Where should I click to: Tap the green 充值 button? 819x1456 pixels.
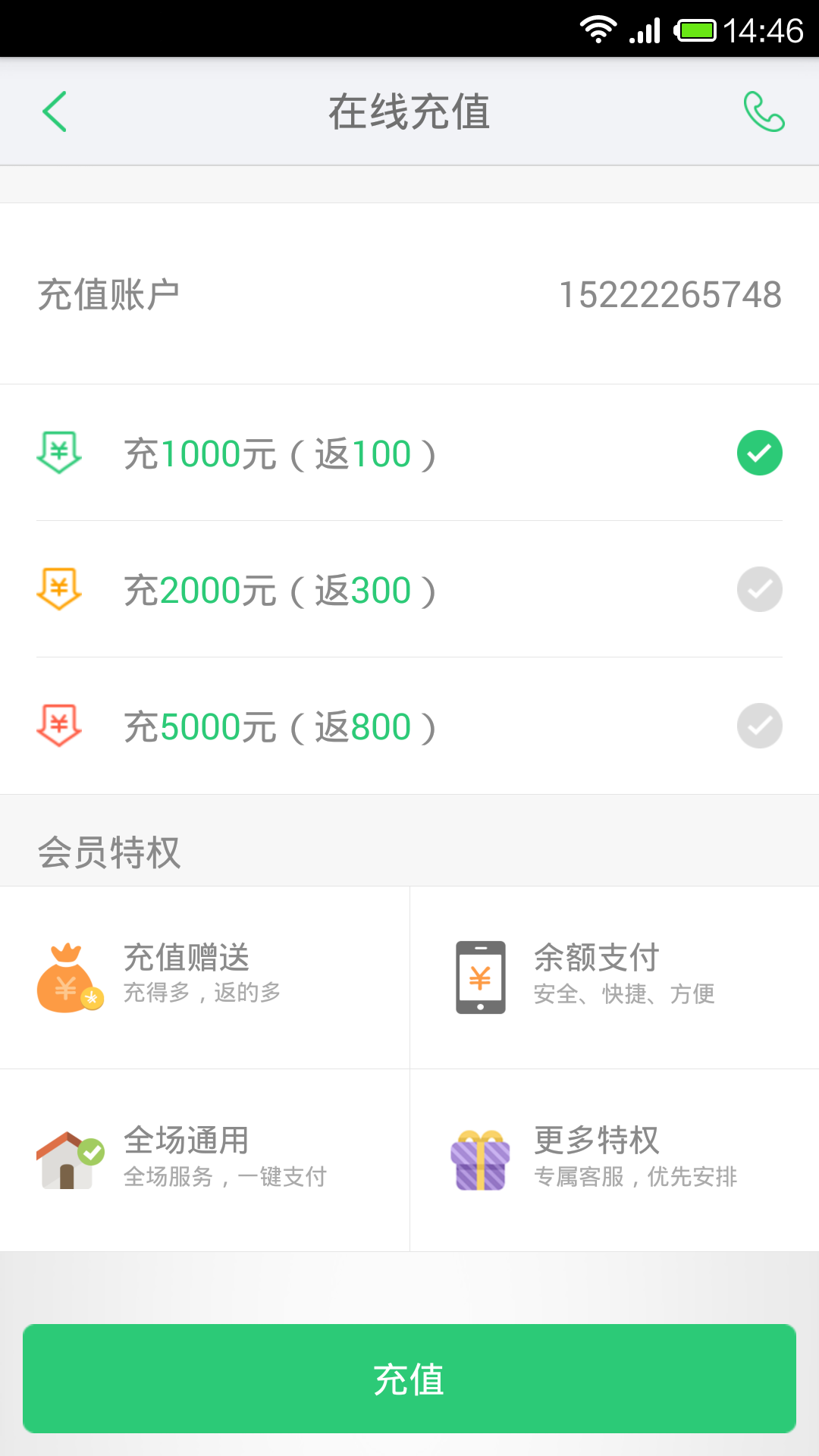pyautogui.click(x=409, y=1379)
